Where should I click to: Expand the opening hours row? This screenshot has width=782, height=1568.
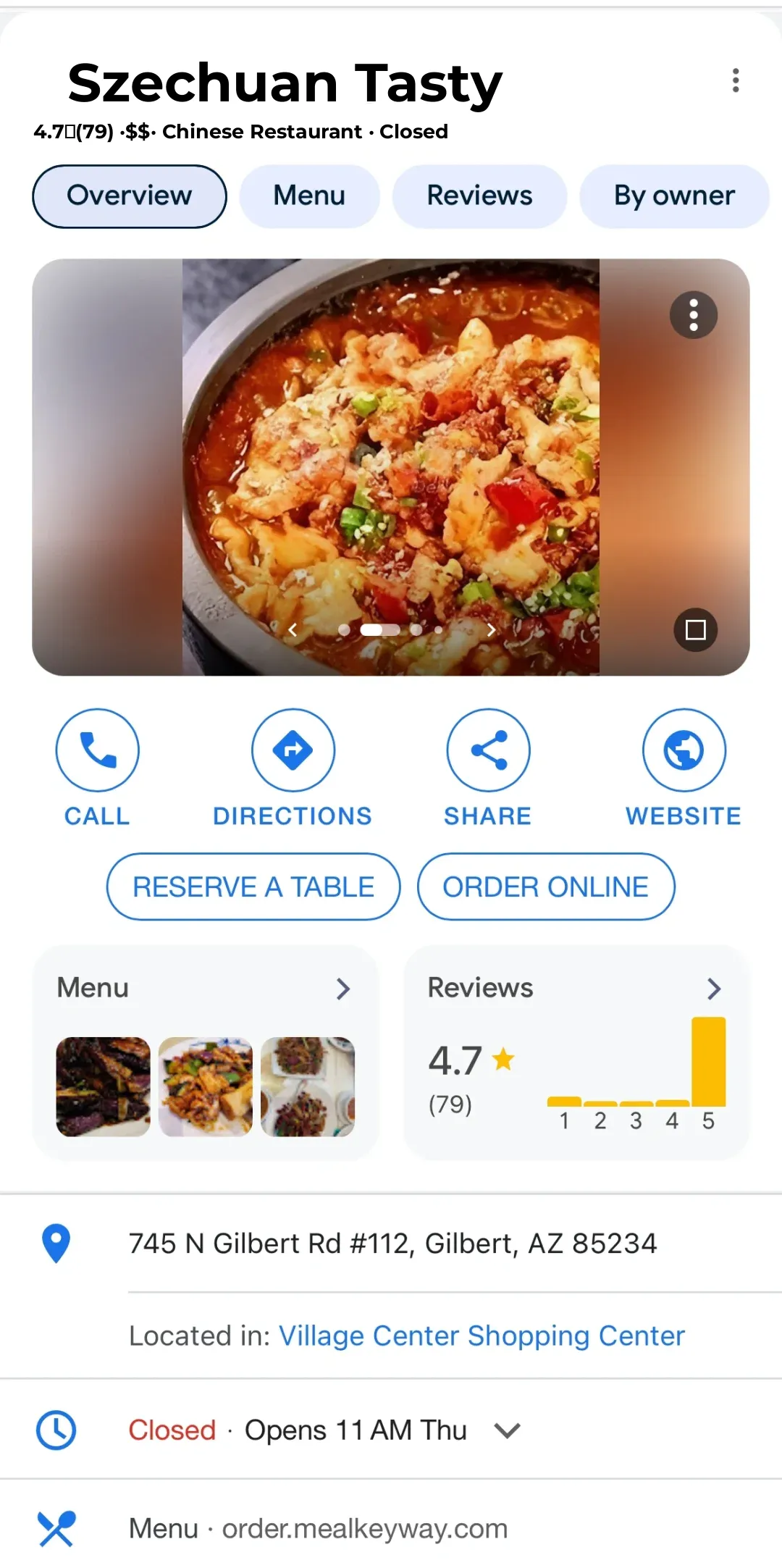point(507,1430)
